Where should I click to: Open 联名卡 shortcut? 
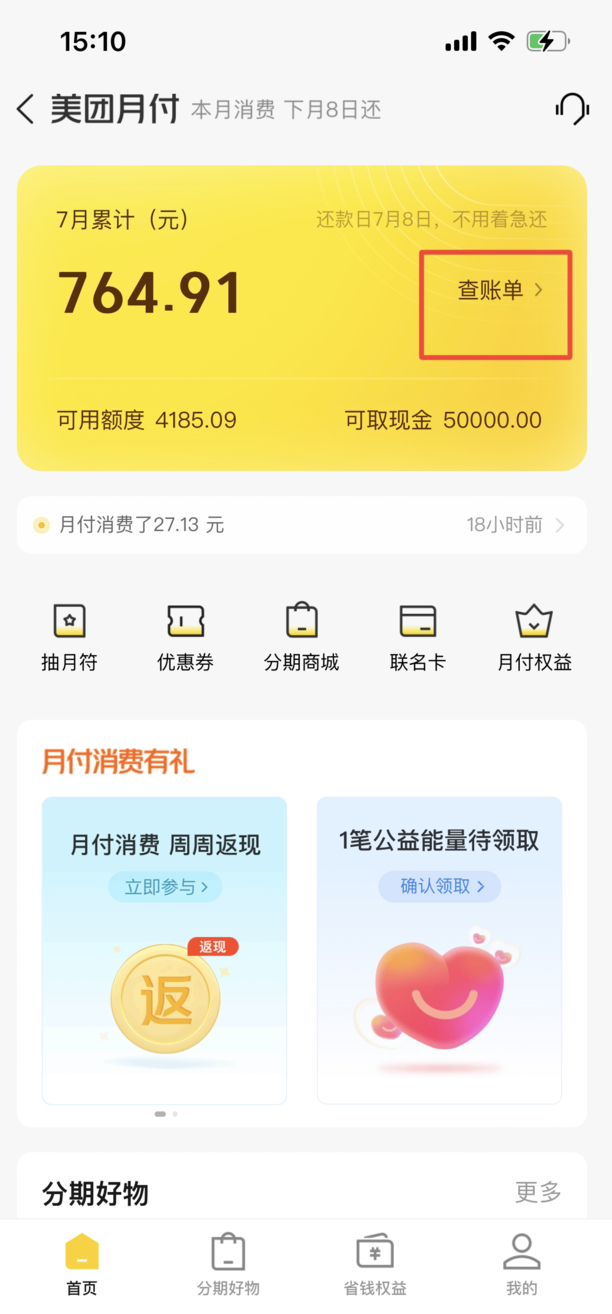(x=417, y=637)
